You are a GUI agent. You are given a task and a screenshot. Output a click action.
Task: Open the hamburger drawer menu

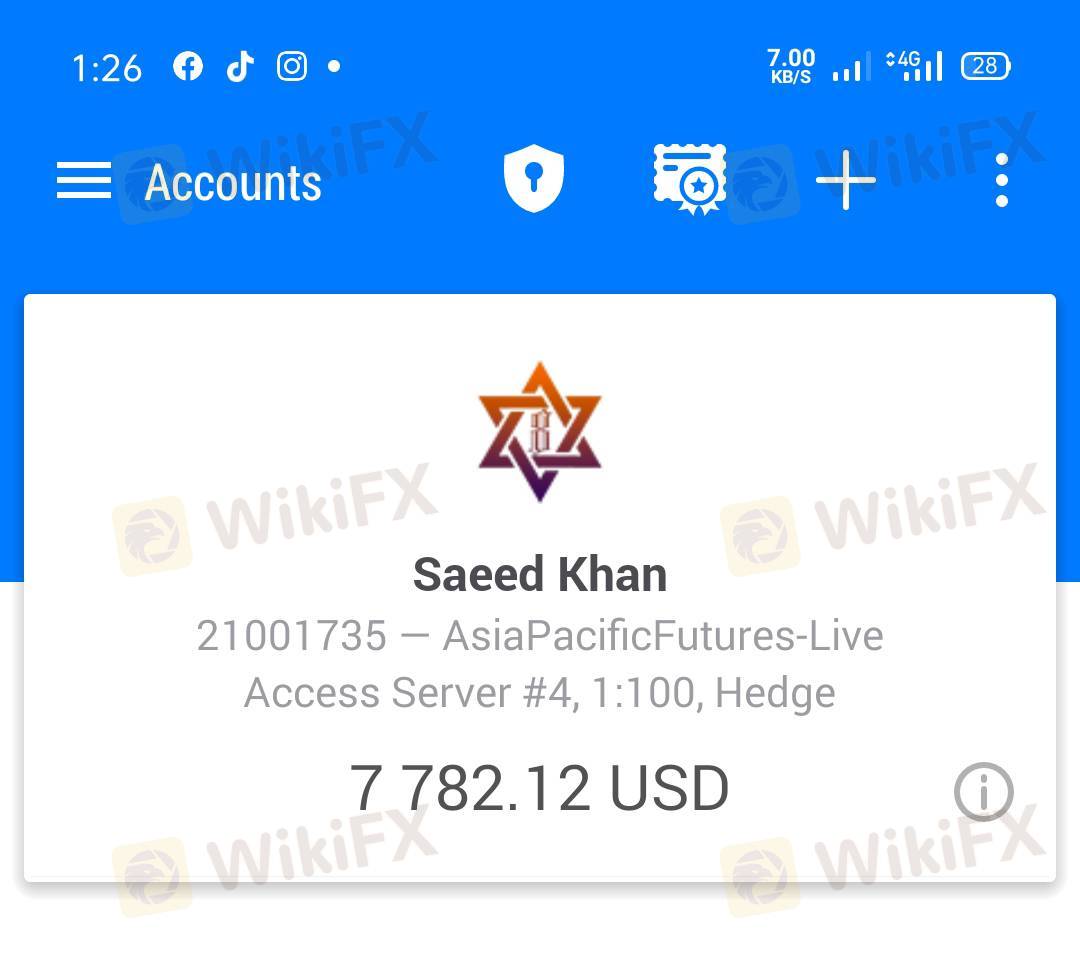[83, 182]
